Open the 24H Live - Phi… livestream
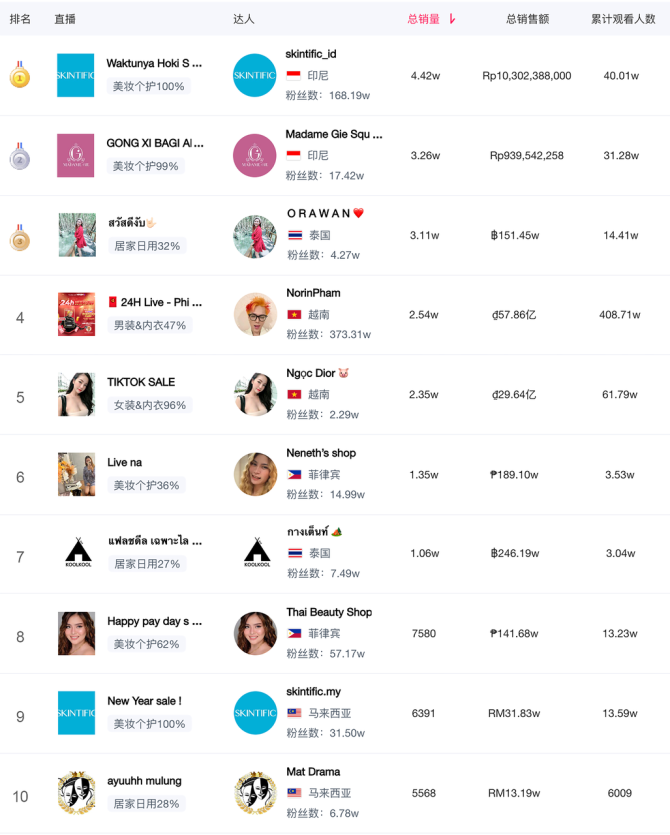The image size is (670, 835). pos(154,302)
